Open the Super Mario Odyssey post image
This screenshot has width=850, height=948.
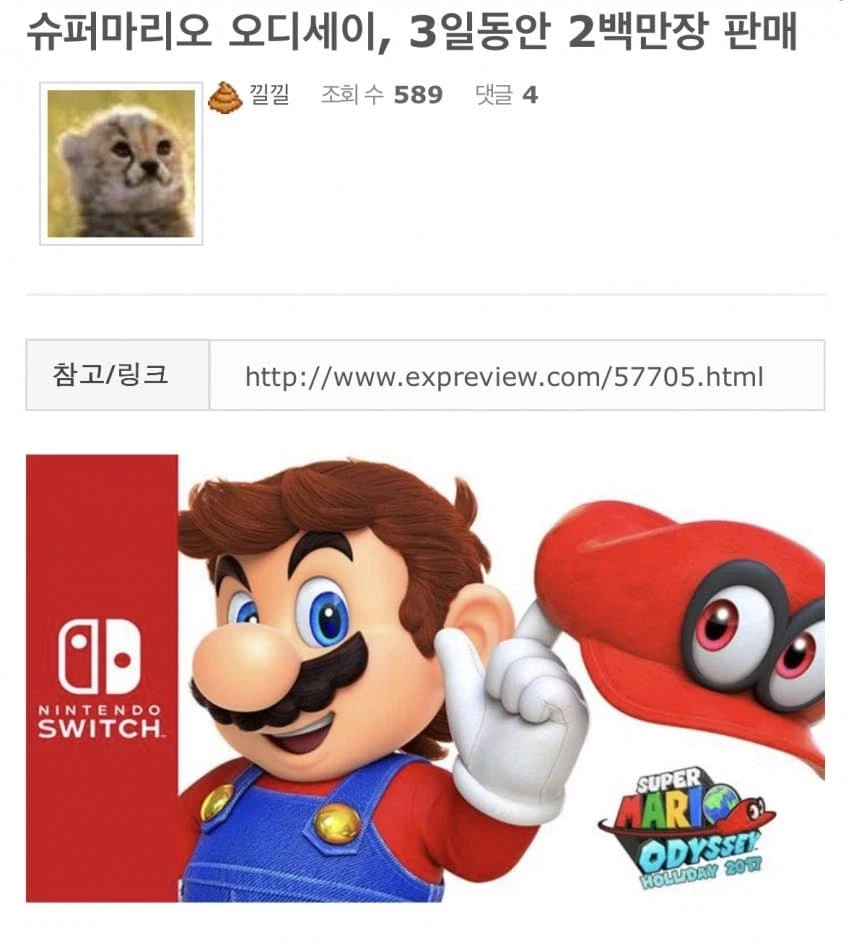(425, 677)
